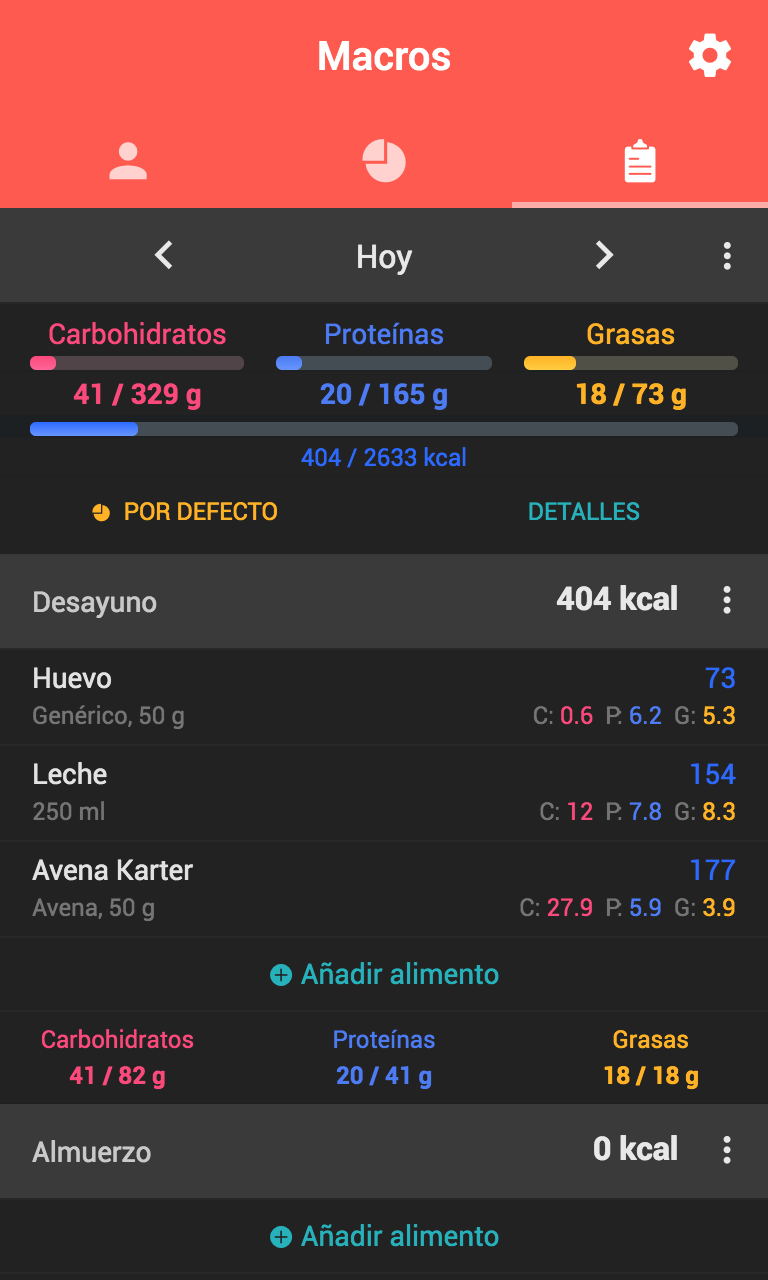Select the clipboard diary tab
768x1280 pixels.
pyautogui.click(x=640, y=161)
